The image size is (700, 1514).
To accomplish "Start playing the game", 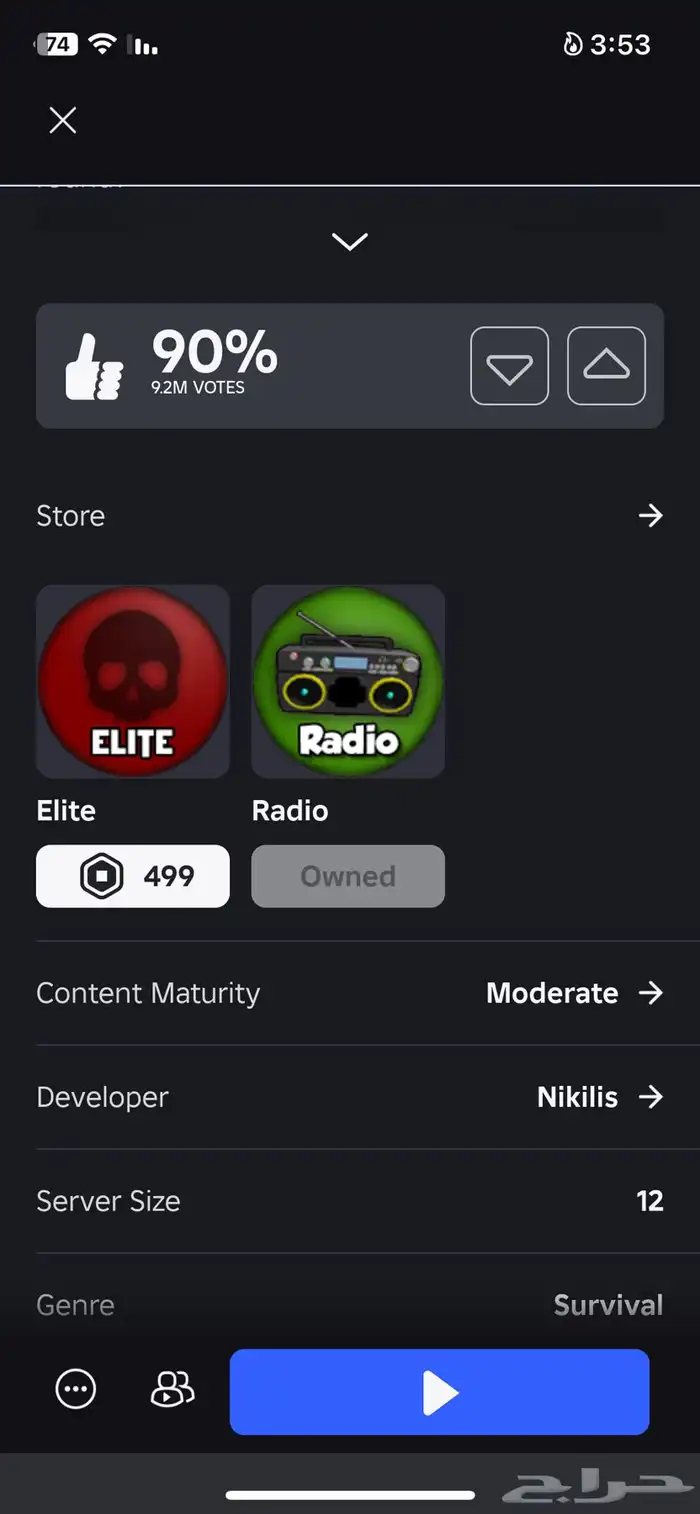I will click(439, 1392).
